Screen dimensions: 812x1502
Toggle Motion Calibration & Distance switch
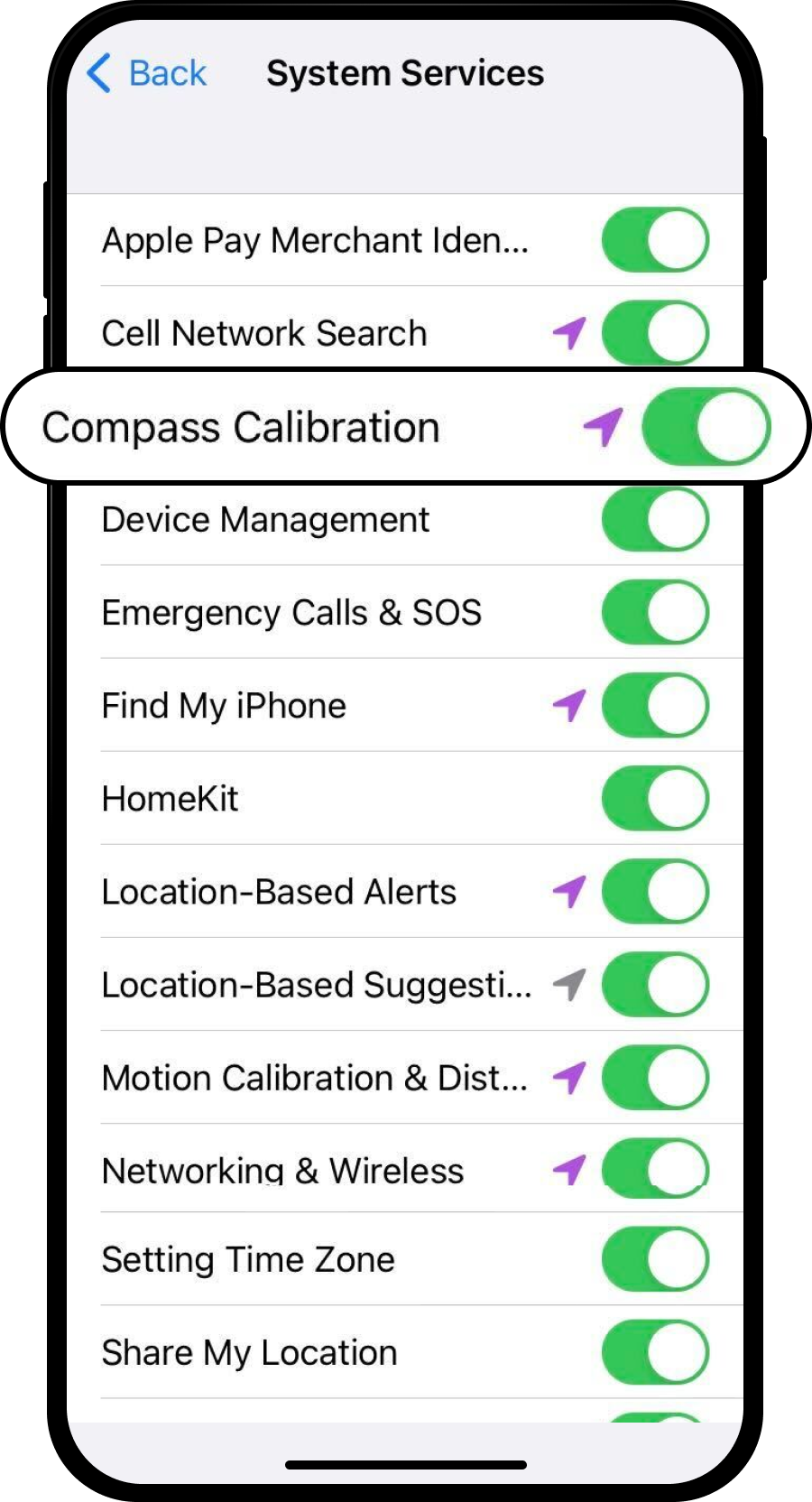click(655, 1077)
